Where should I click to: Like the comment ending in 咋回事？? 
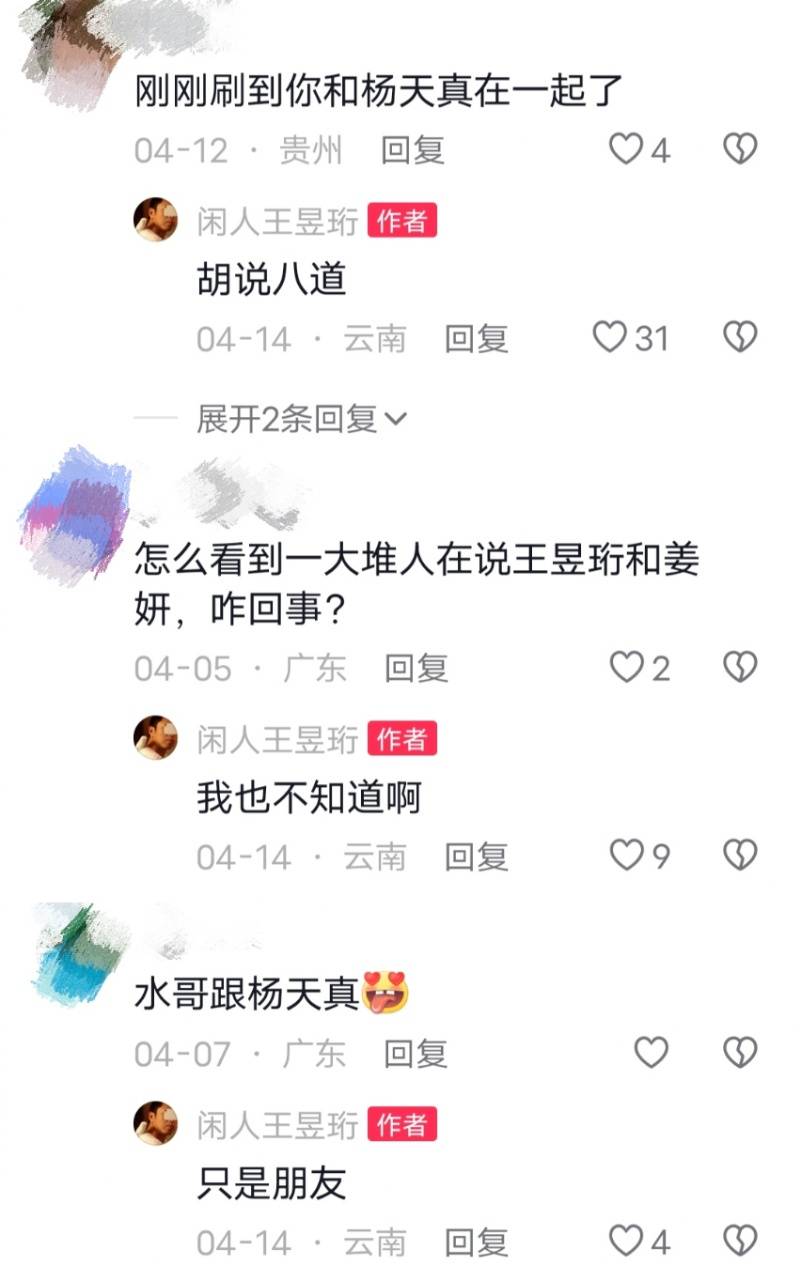(627, 667)
